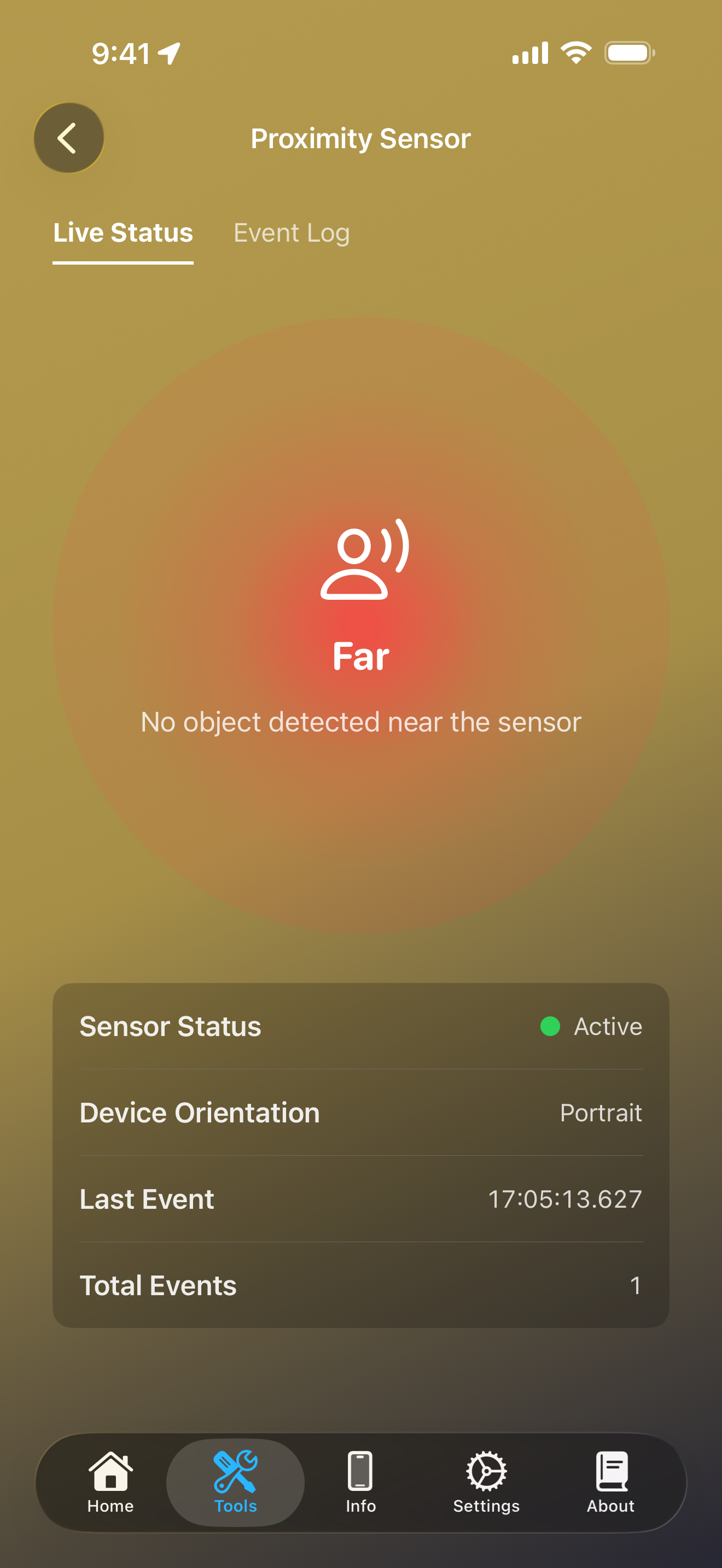Click the green Active status indicator
The width and height of the screenshot is (722, 1568).
click(x=550, y=1027)
